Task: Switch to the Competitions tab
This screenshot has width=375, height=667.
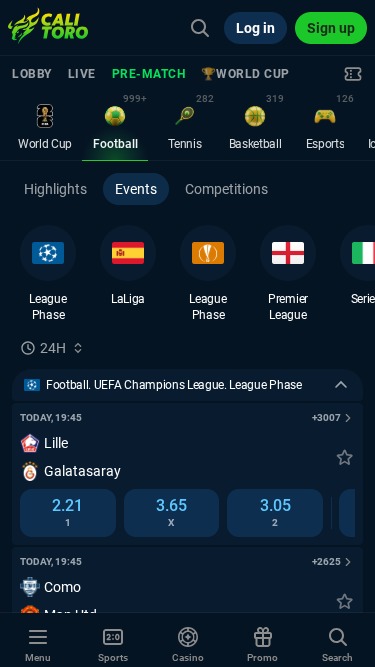Action: click(x=227, y=189)
